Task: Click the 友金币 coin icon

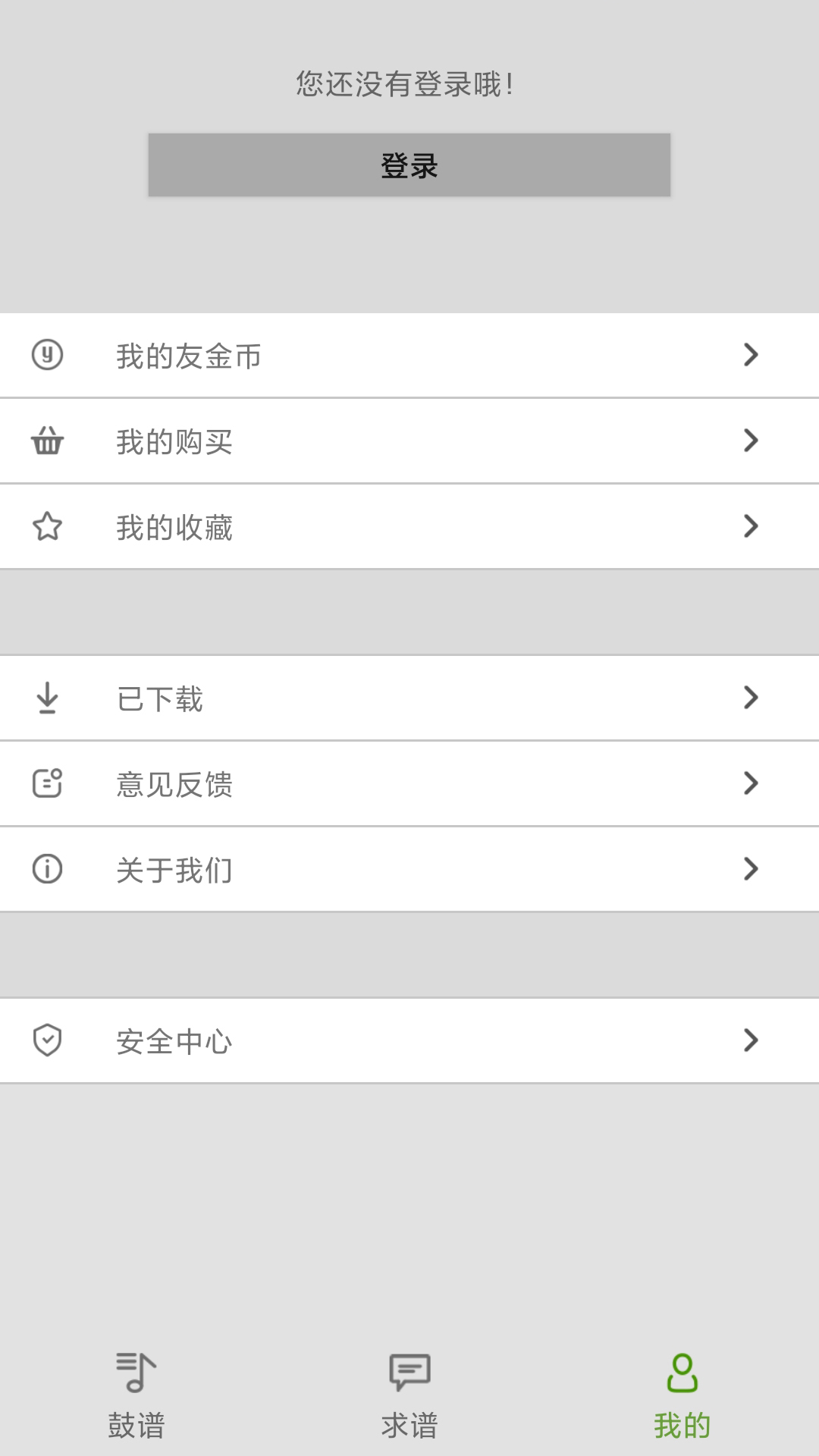Action: click(47, 354)
